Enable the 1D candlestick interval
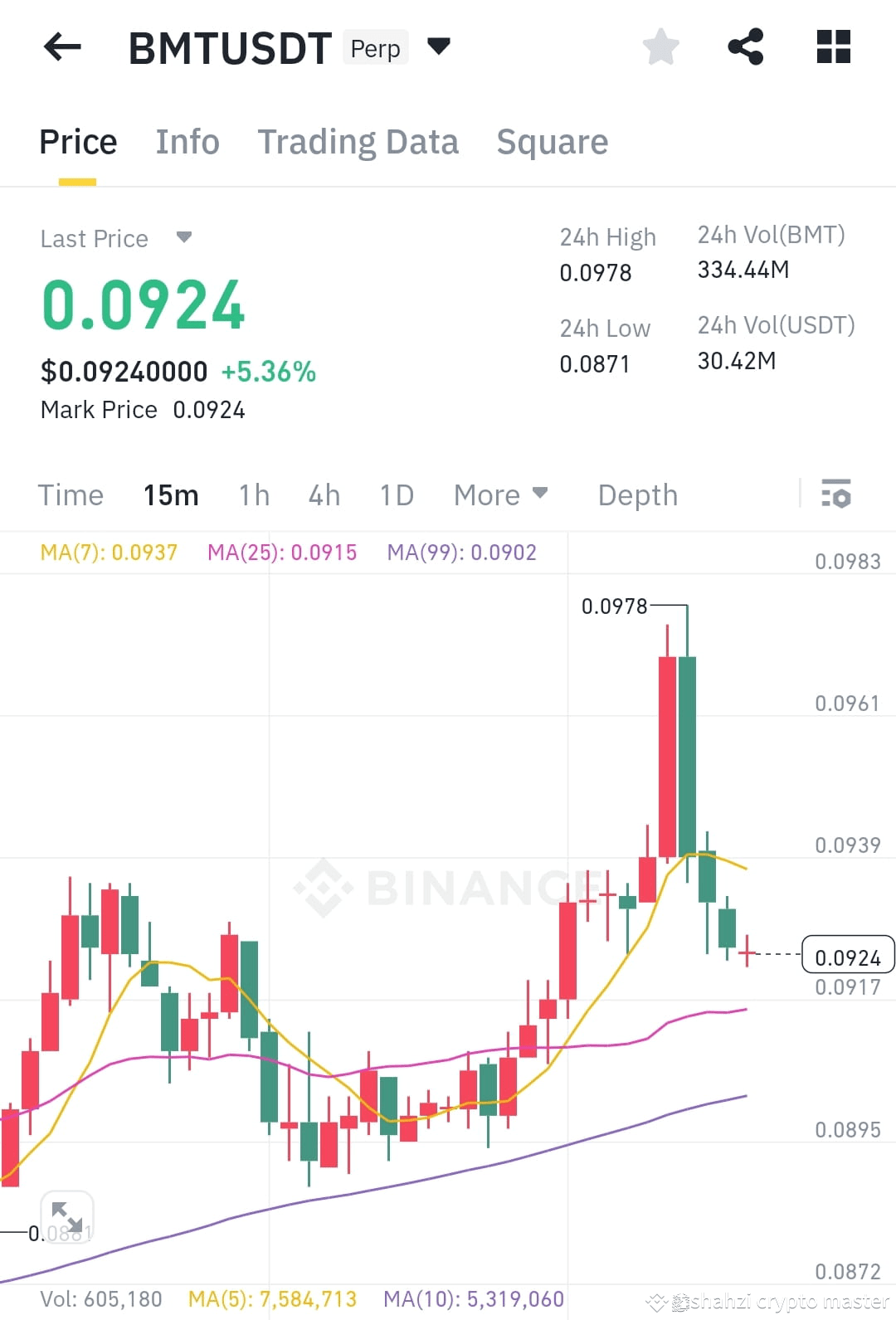The width and height of the screenshot is (896, 1320). (x=396, y=494)
